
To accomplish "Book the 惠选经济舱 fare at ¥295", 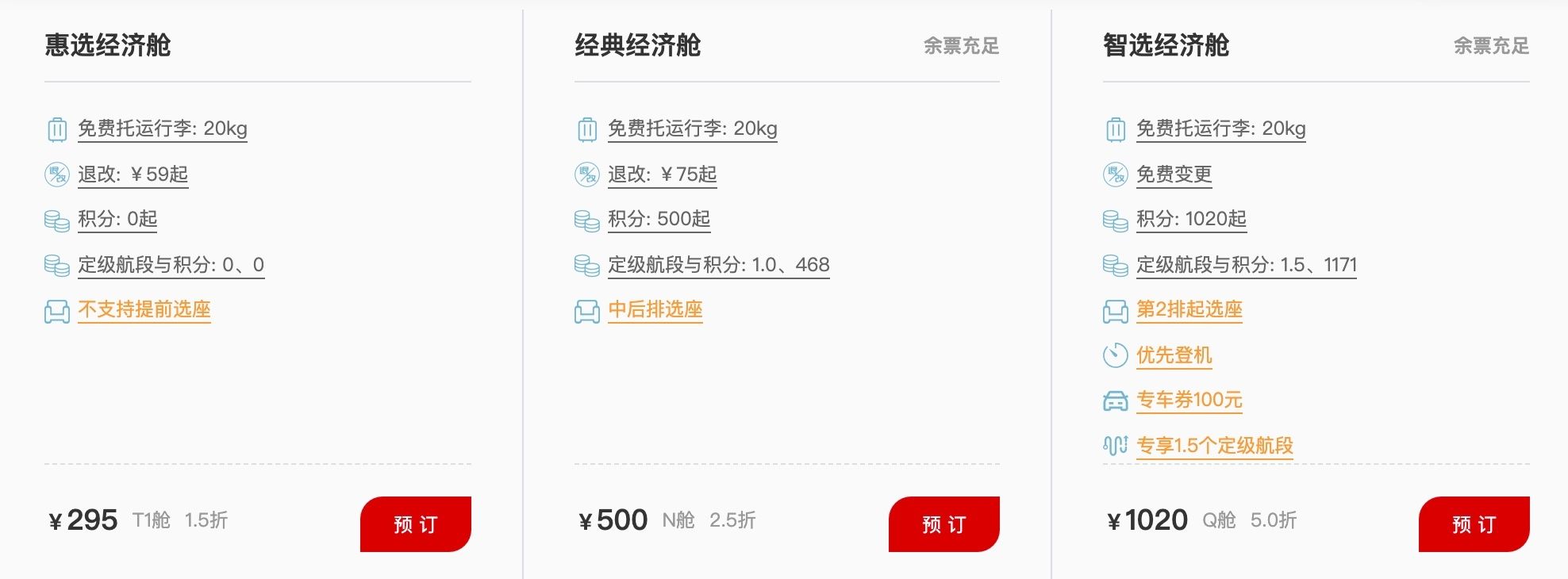I will coord(415,523).
